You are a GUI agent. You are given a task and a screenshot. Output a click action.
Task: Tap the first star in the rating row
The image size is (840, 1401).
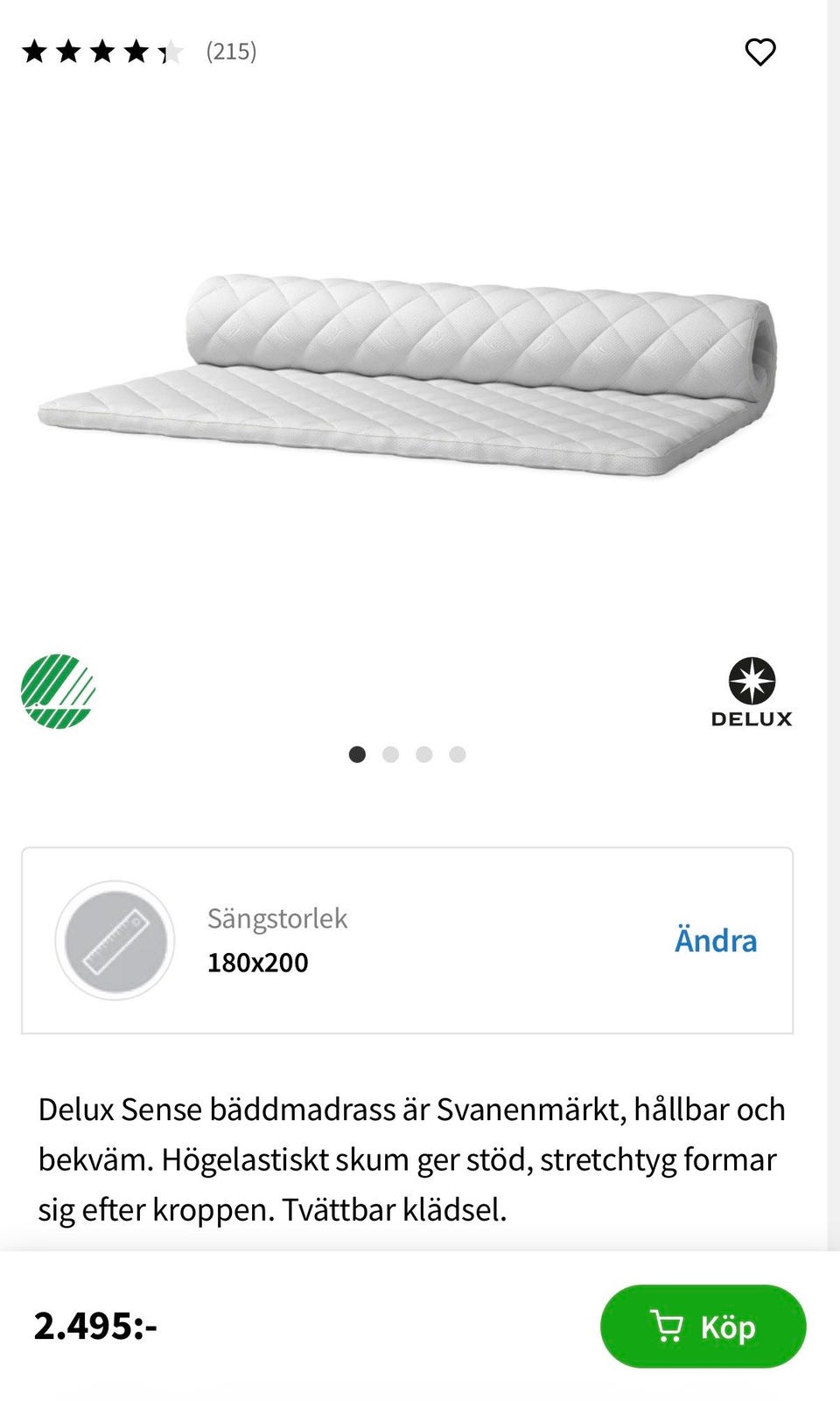35,51
